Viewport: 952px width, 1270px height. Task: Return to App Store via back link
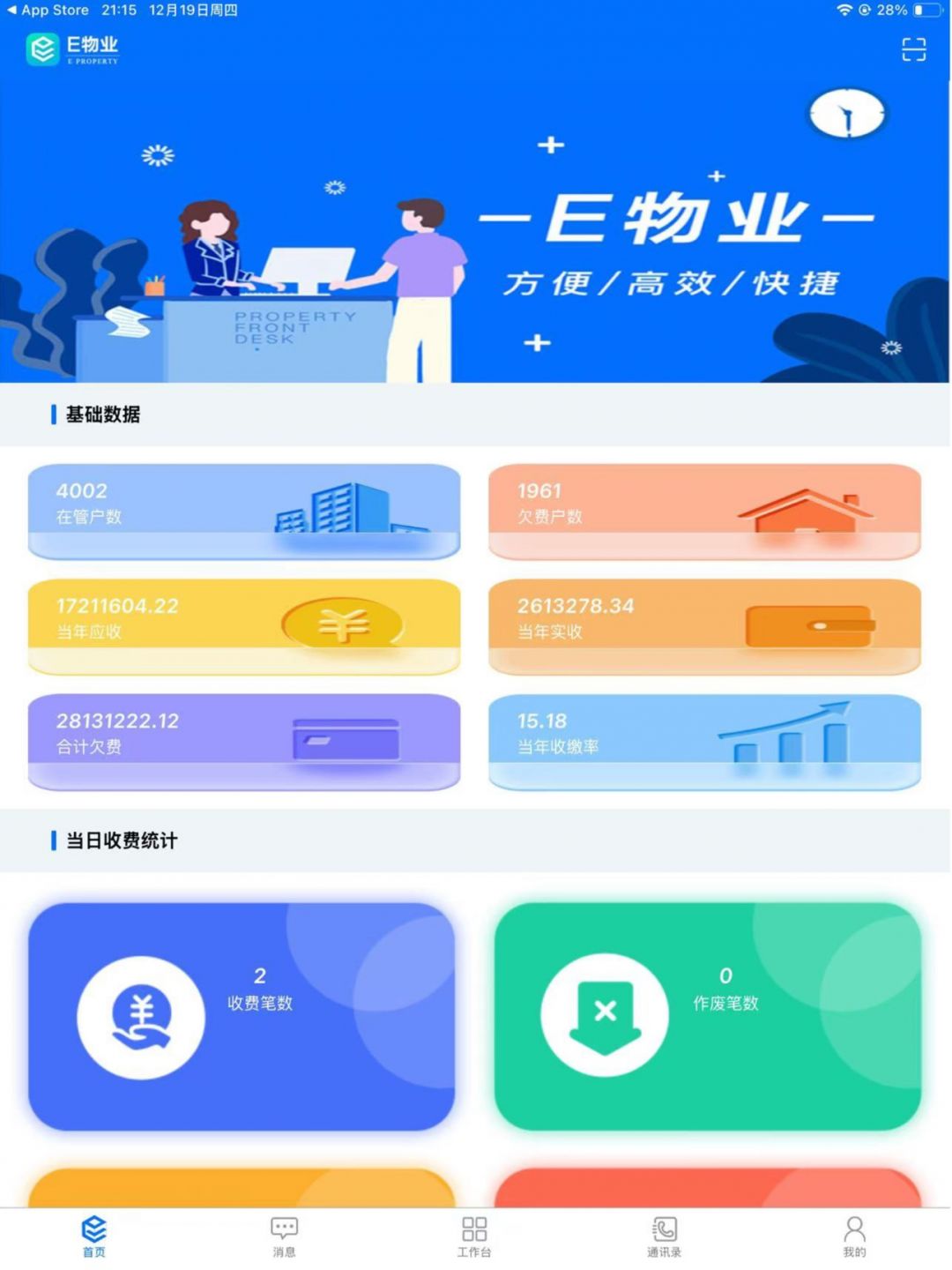coord(48,10)
